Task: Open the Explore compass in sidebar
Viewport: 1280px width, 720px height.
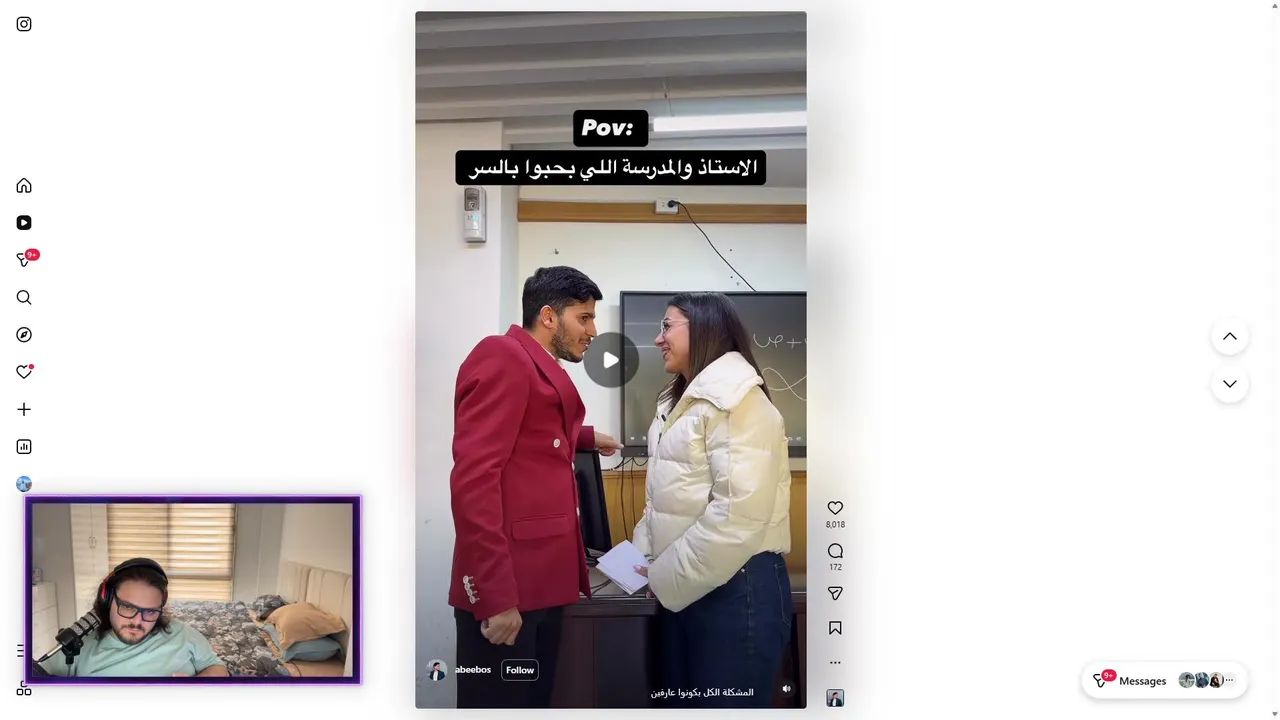Action: 24,335
